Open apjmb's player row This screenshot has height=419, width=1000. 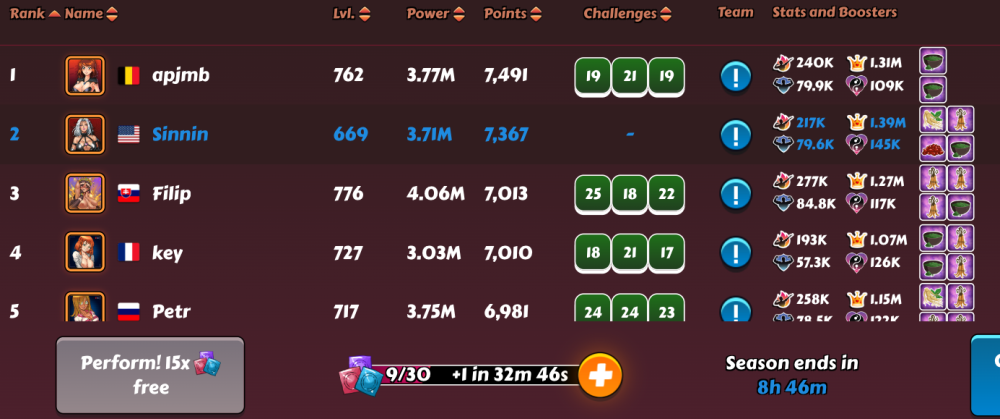coord(180,75)
